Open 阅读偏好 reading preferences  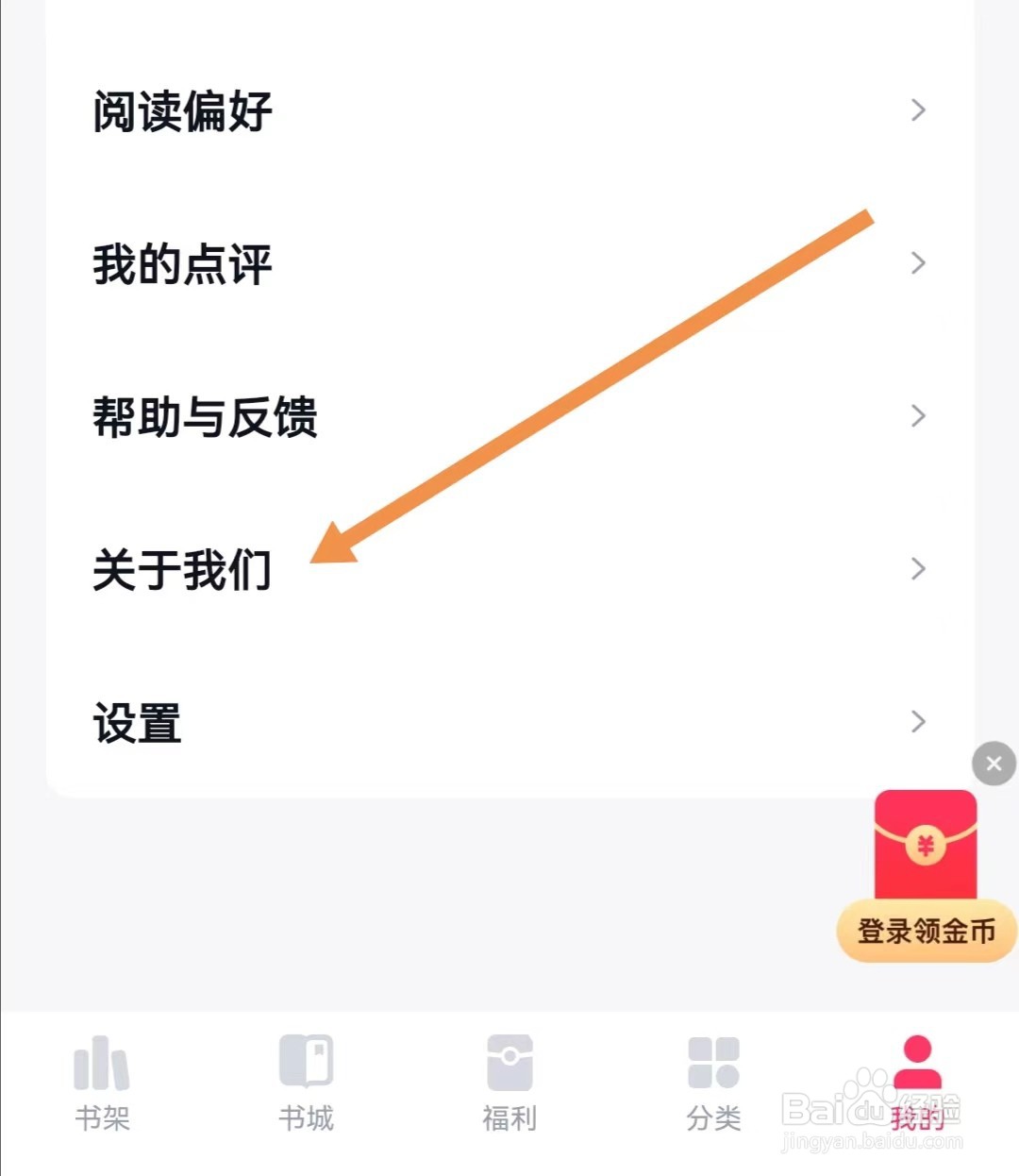click(181, 110)
